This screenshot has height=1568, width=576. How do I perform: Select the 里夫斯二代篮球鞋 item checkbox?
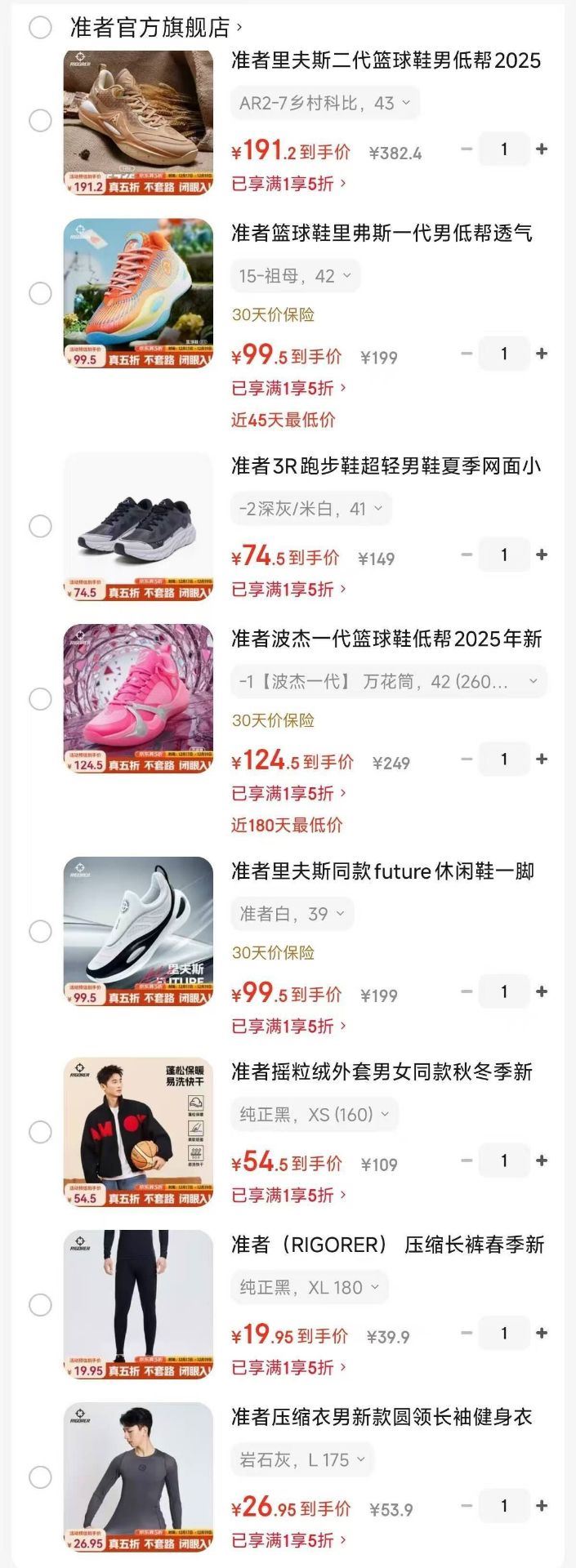point(40,121)
